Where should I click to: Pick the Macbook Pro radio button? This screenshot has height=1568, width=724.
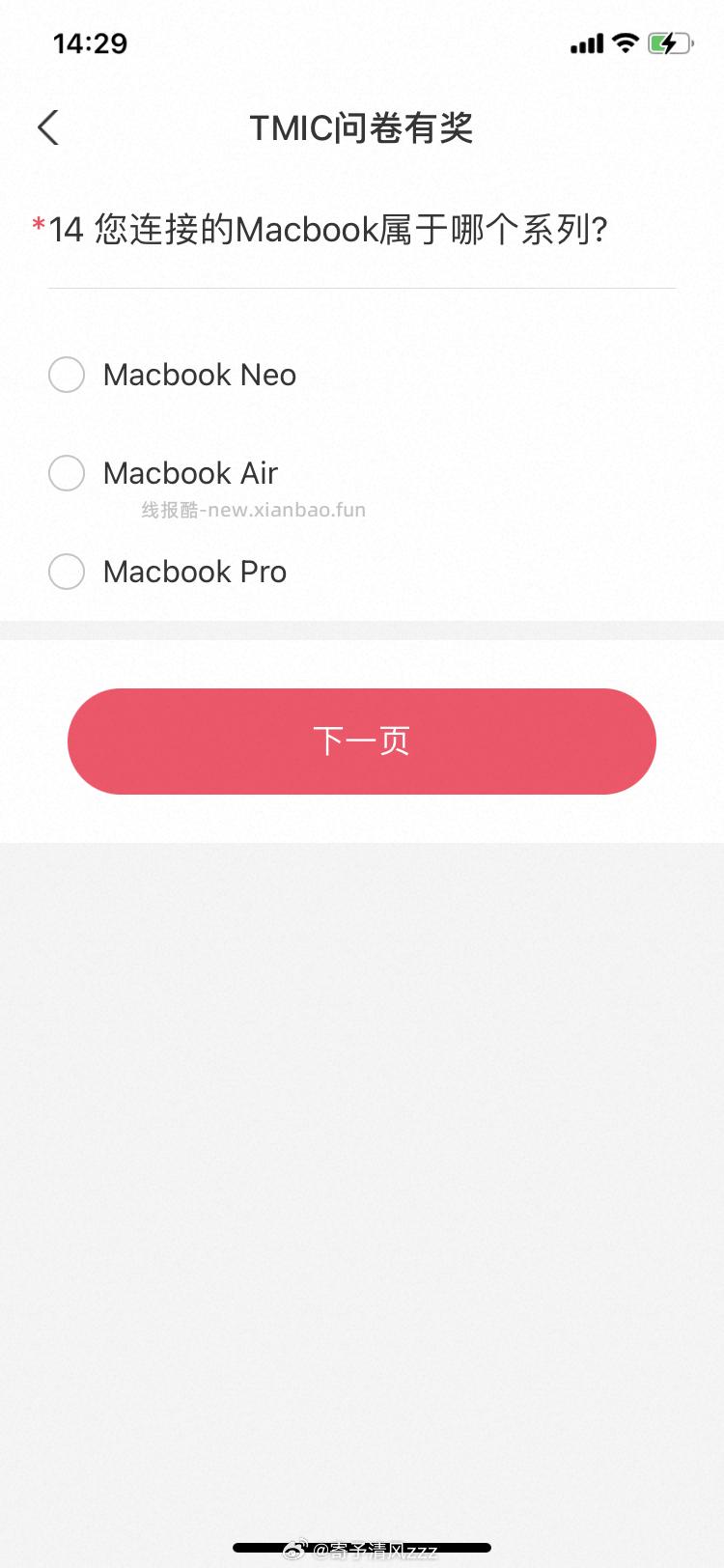pos(67,572)
